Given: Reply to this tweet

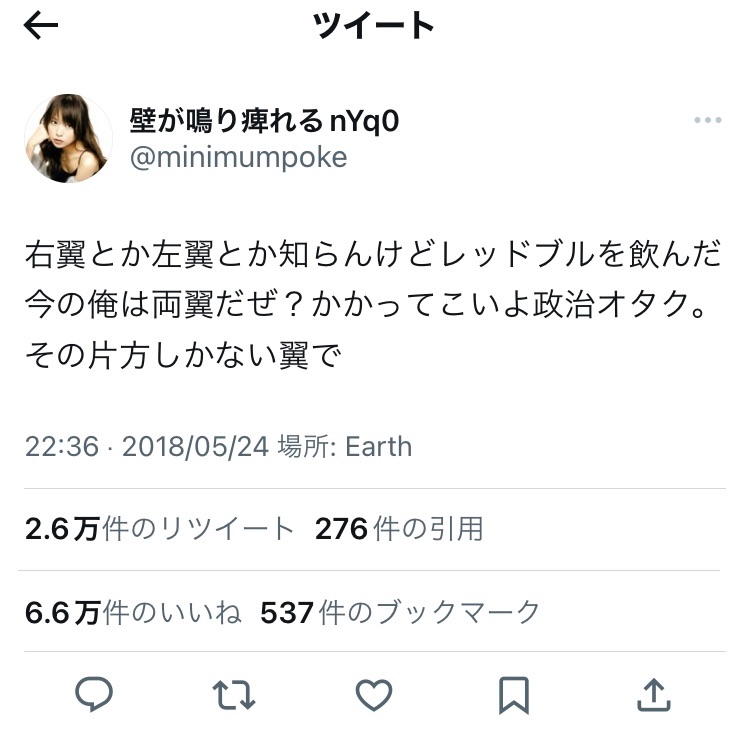Looking at the screenshot, I should [x=94, y=694].
